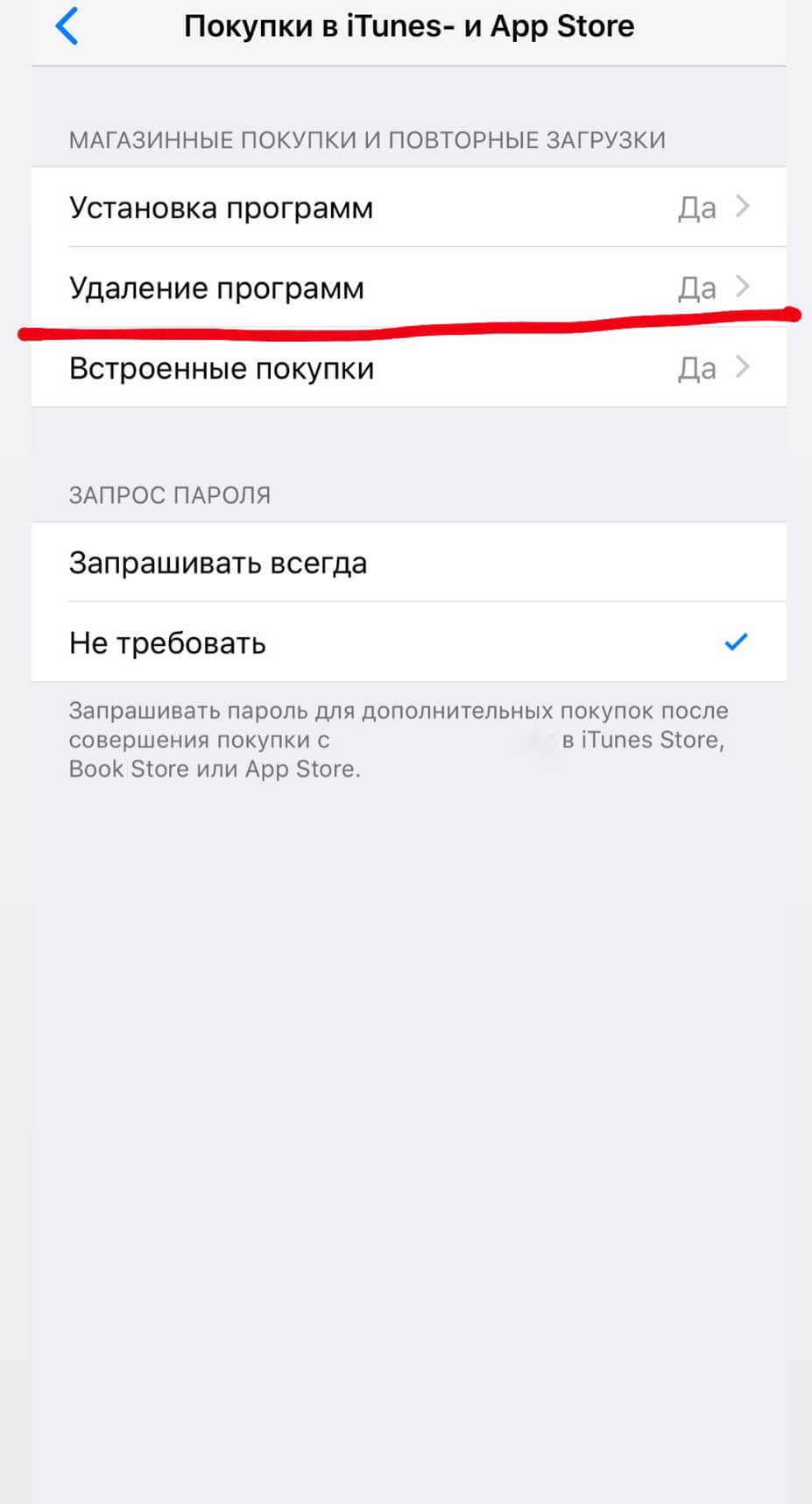Viewport: 812px width, 1504px height.
Task: Select Запрашивать всегда password option
Action: pyautogui.click(x=408, y=563)
